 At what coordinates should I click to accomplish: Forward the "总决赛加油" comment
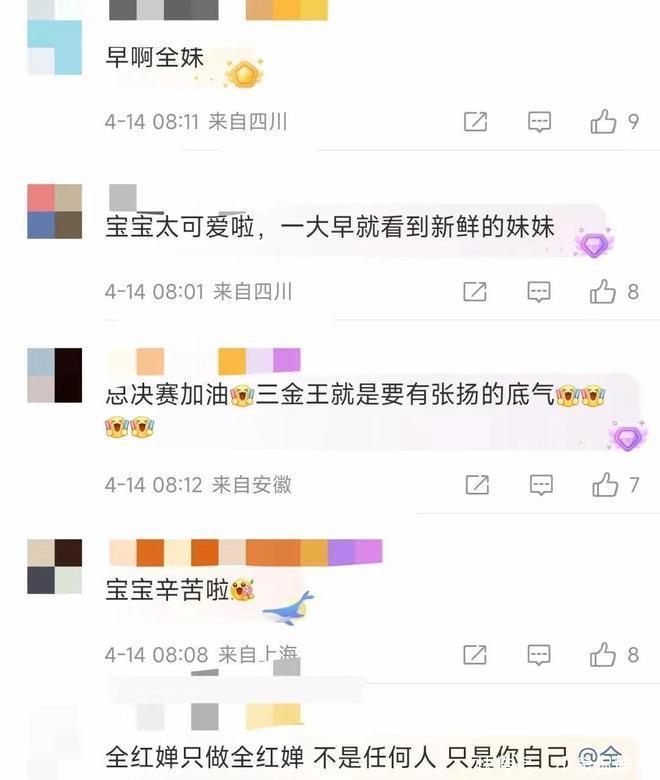pos(478,486)
